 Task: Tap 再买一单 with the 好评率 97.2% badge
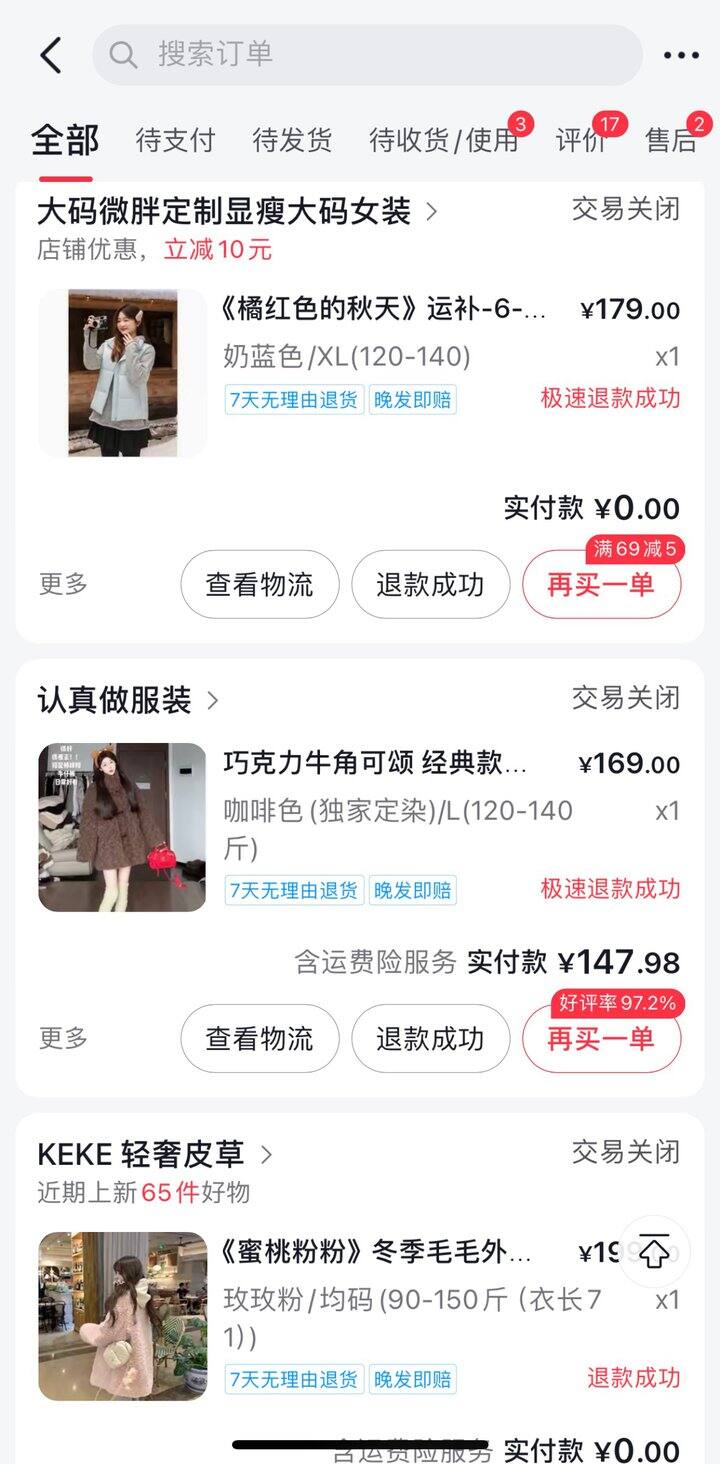pos(601,1039)
